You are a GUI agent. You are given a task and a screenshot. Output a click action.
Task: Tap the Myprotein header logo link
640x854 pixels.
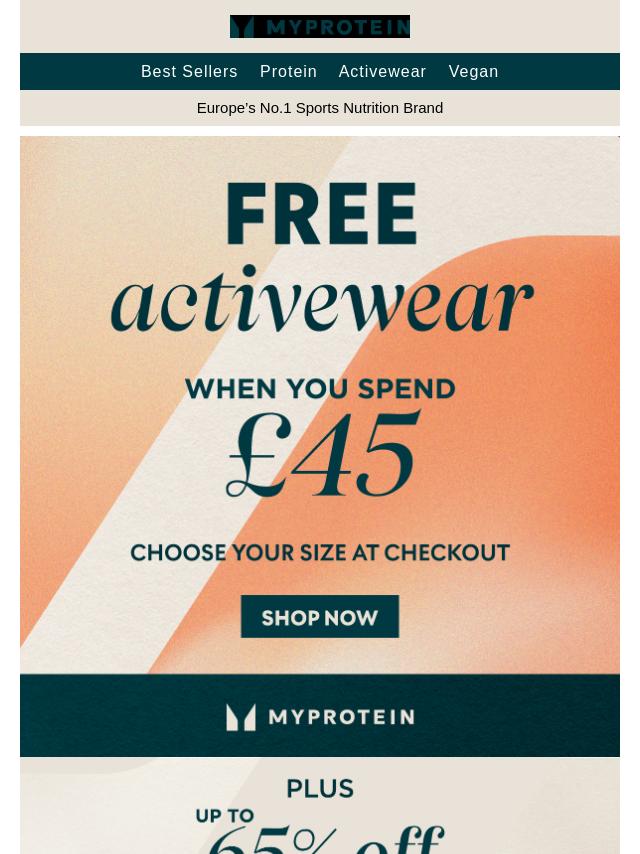320,27
